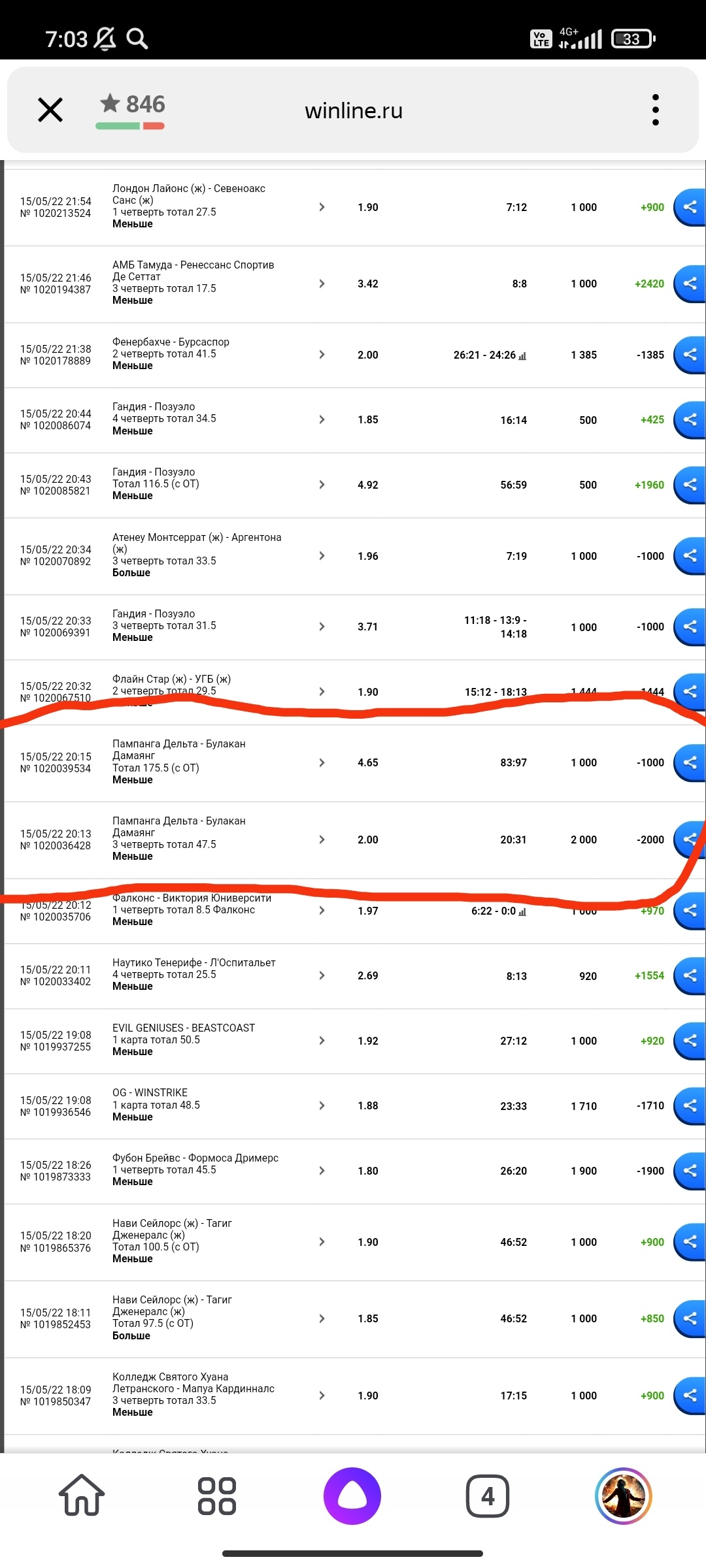Viewport: 706px width, 1568px height.
Task: Share the Наутико Тенерифе bet
Action: click(x=690, y=975)
